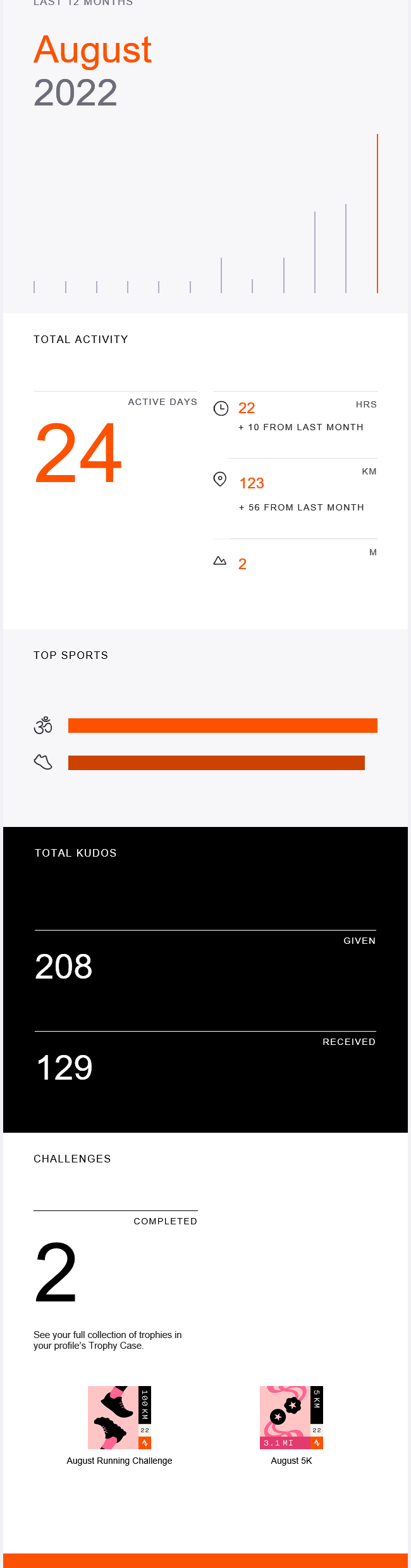View the August 5K challenge badge
This screenshot has height=1568, width=411.
291,1417
